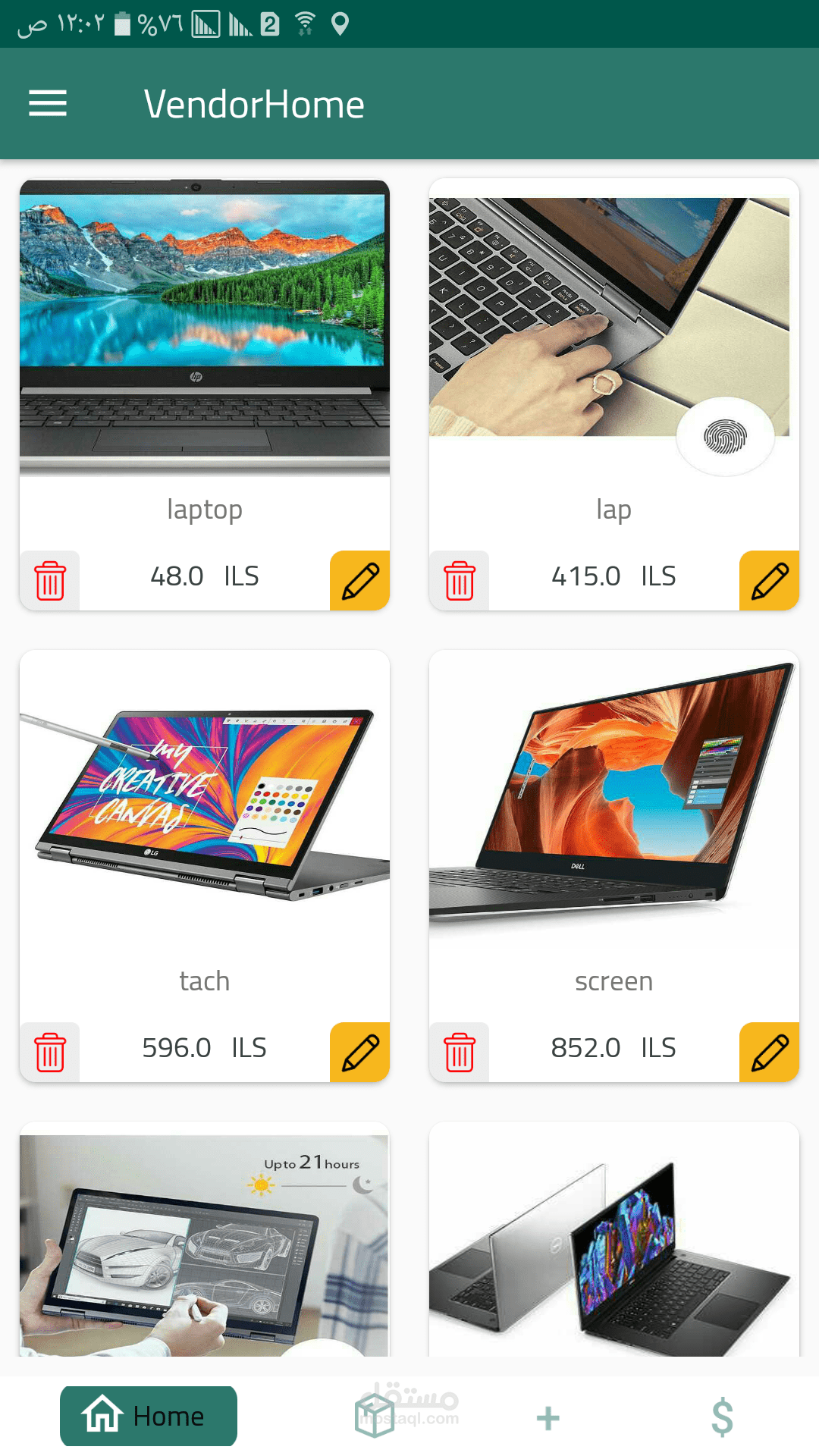This screenshot has width=819, height=1456.
Task: Edit the screen product priced 852.0 ILS
Action: [769, 1052]
